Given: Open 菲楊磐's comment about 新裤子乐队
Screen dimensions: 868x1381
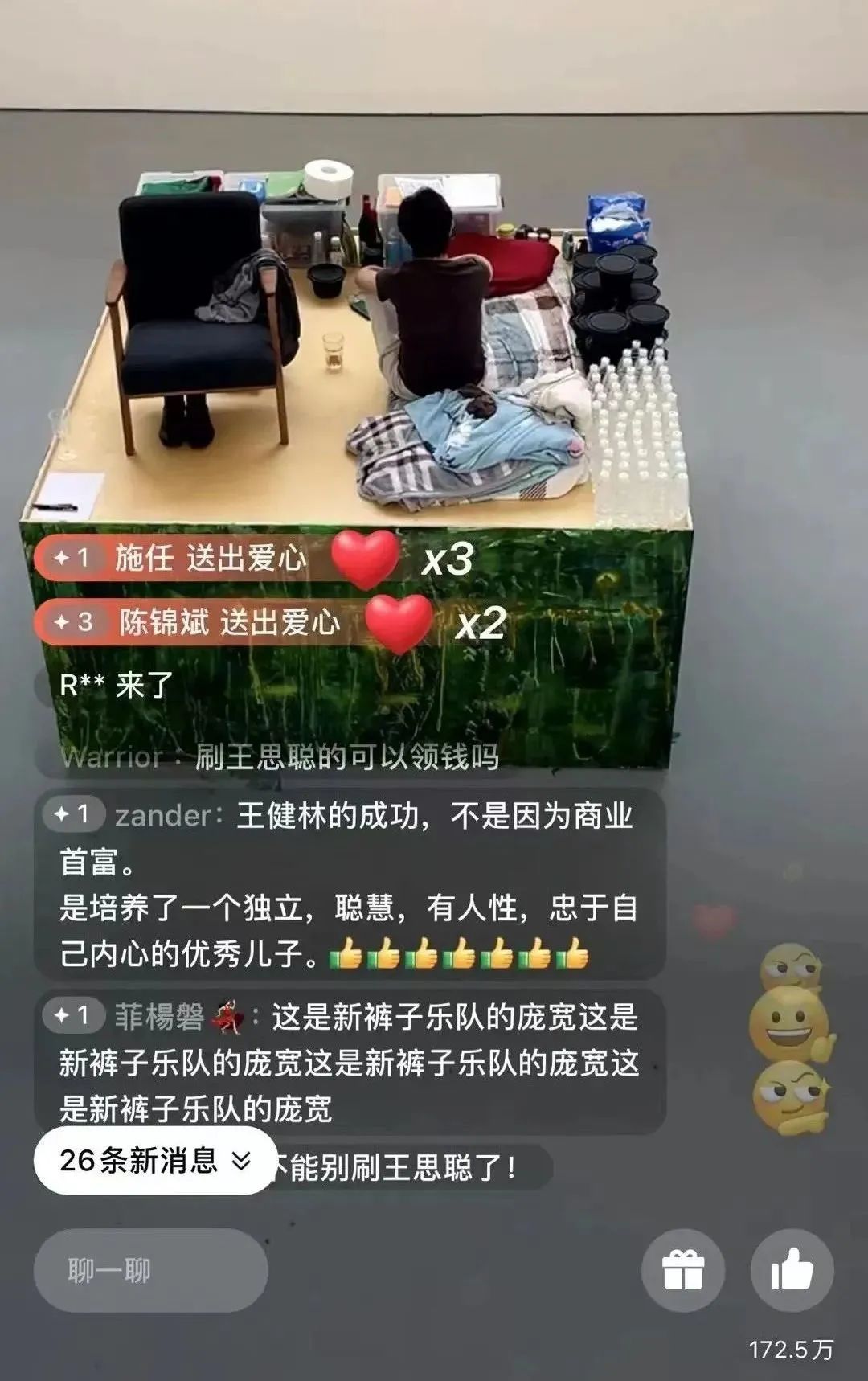Looking at the screenshot, I should click(350, 1062).
